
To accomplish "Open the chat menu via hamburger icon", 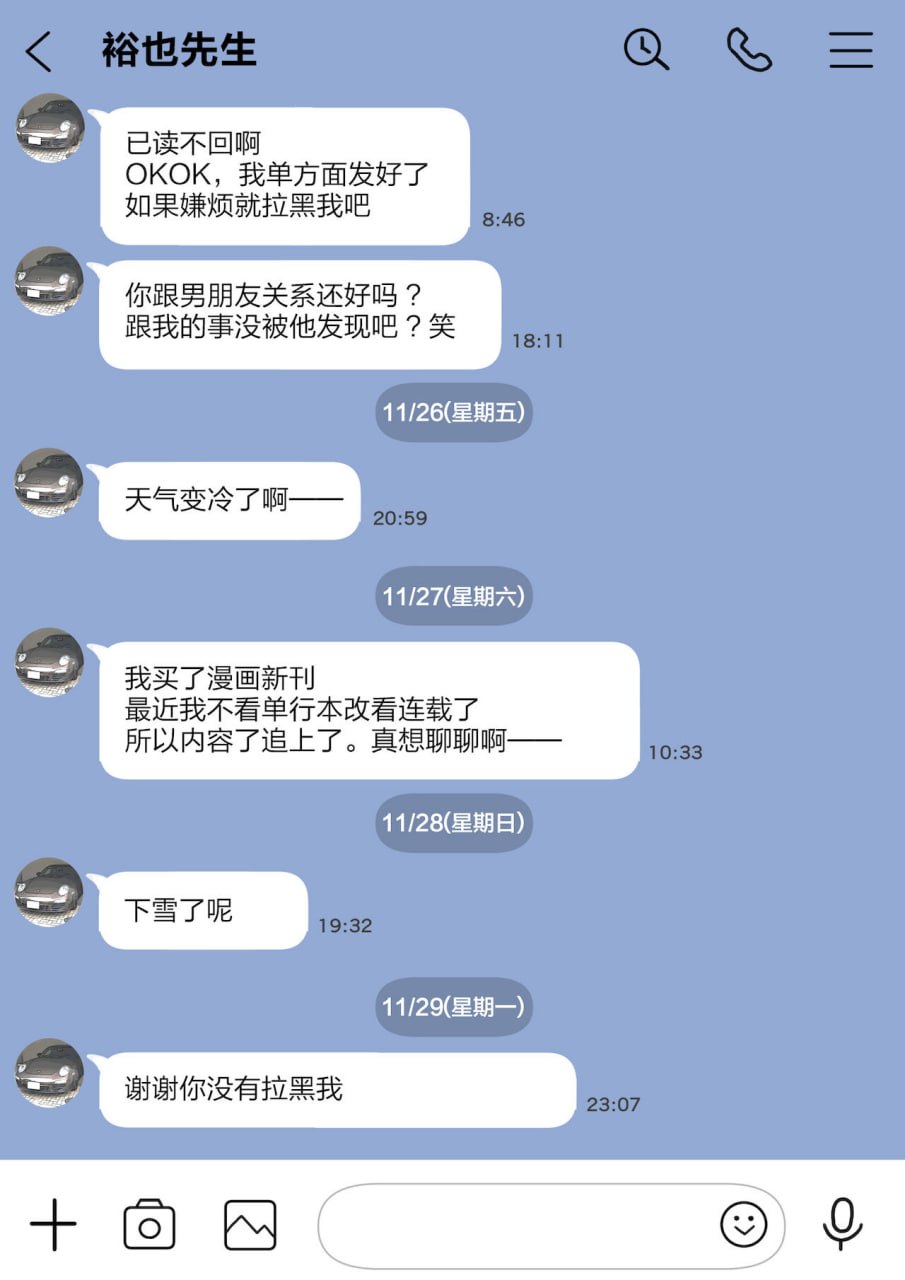I will (x=851, y=49).
